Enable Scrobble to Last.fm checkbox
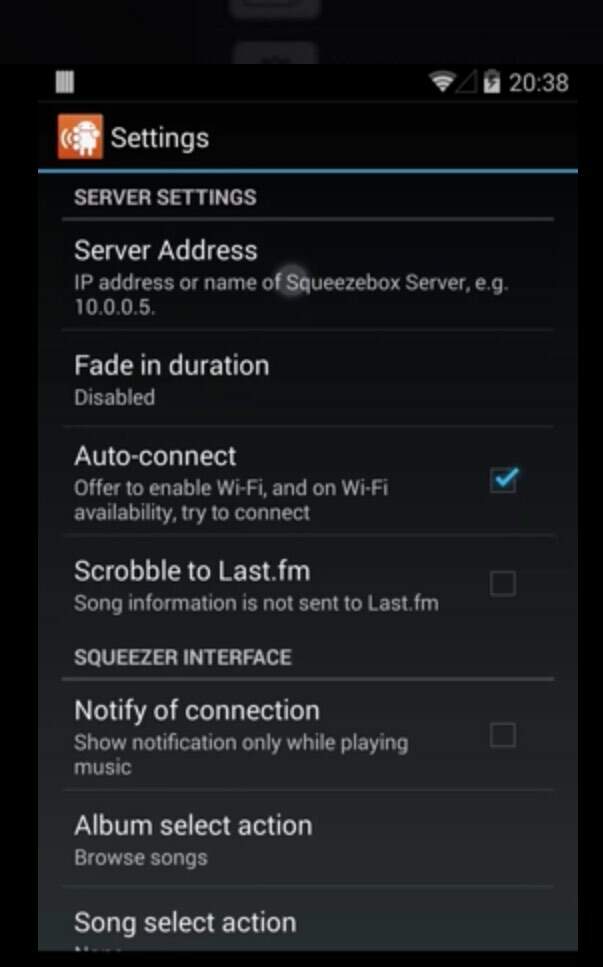This screenshot has height=967, width=603. 503,583
